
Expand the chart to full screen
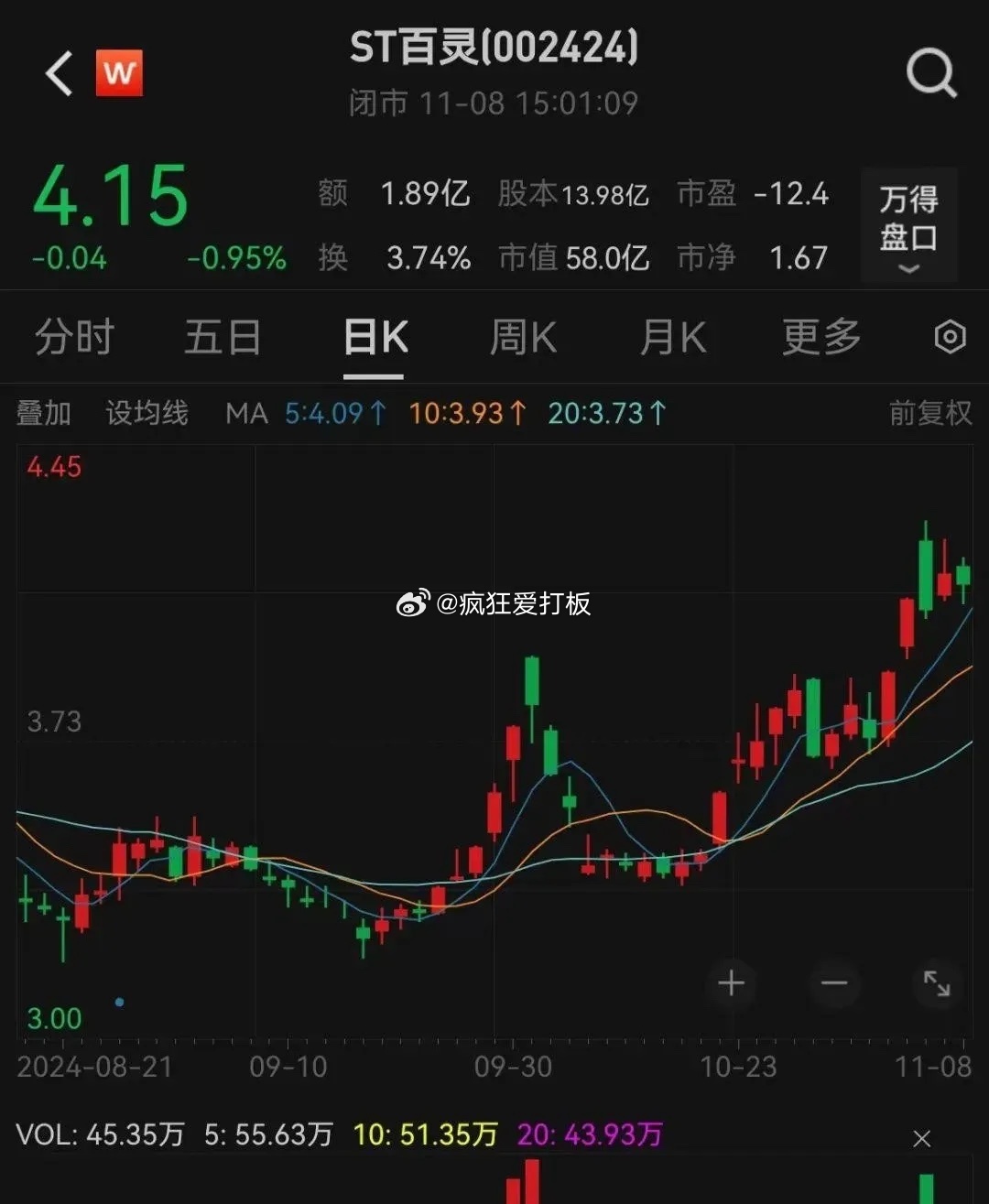[937, 984]
